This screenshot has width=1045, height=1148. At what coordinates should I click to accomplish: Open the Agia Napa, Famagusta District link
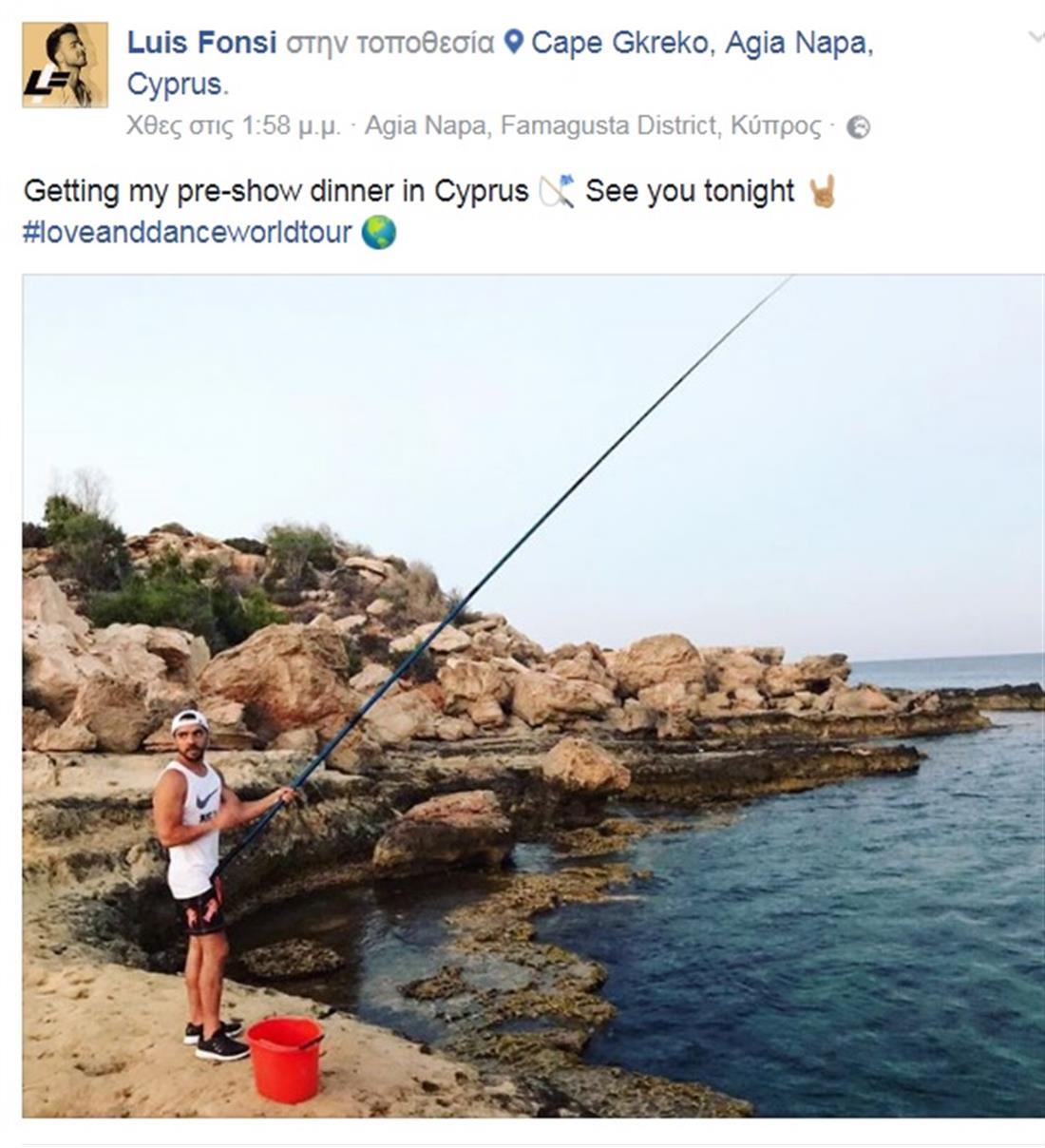pos(593,126)
